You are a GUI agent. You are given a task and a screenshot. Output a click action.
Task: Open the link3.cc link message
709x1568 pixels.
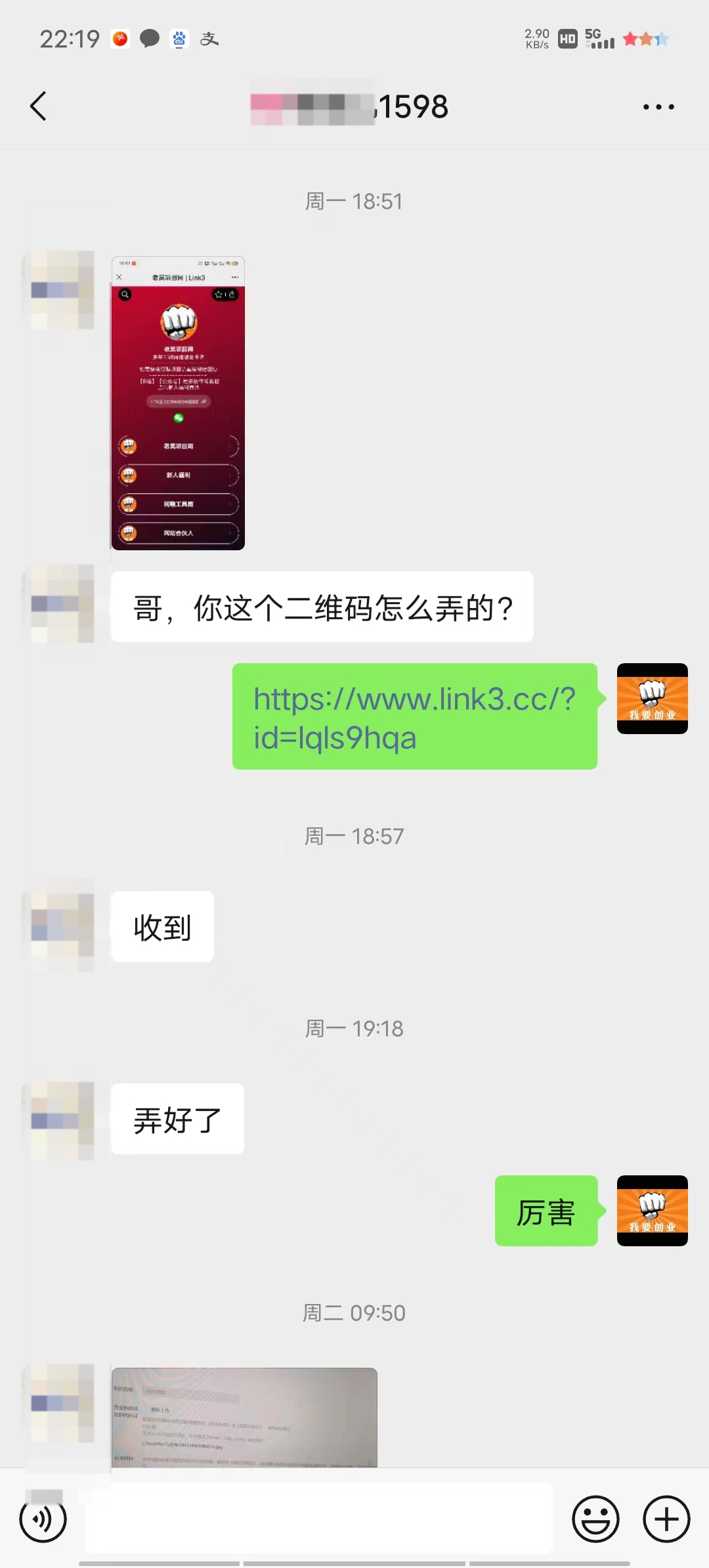pos(414,716)
